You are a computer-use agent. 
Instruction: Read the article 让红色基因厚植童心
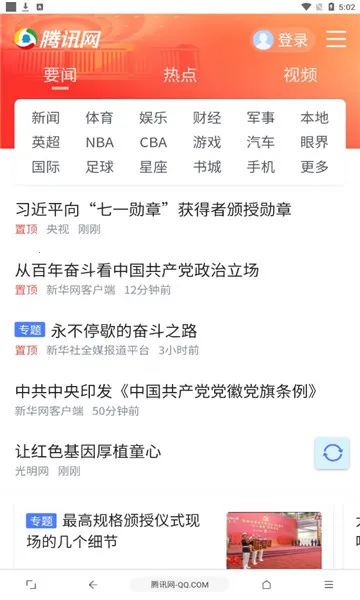(88, 452)
